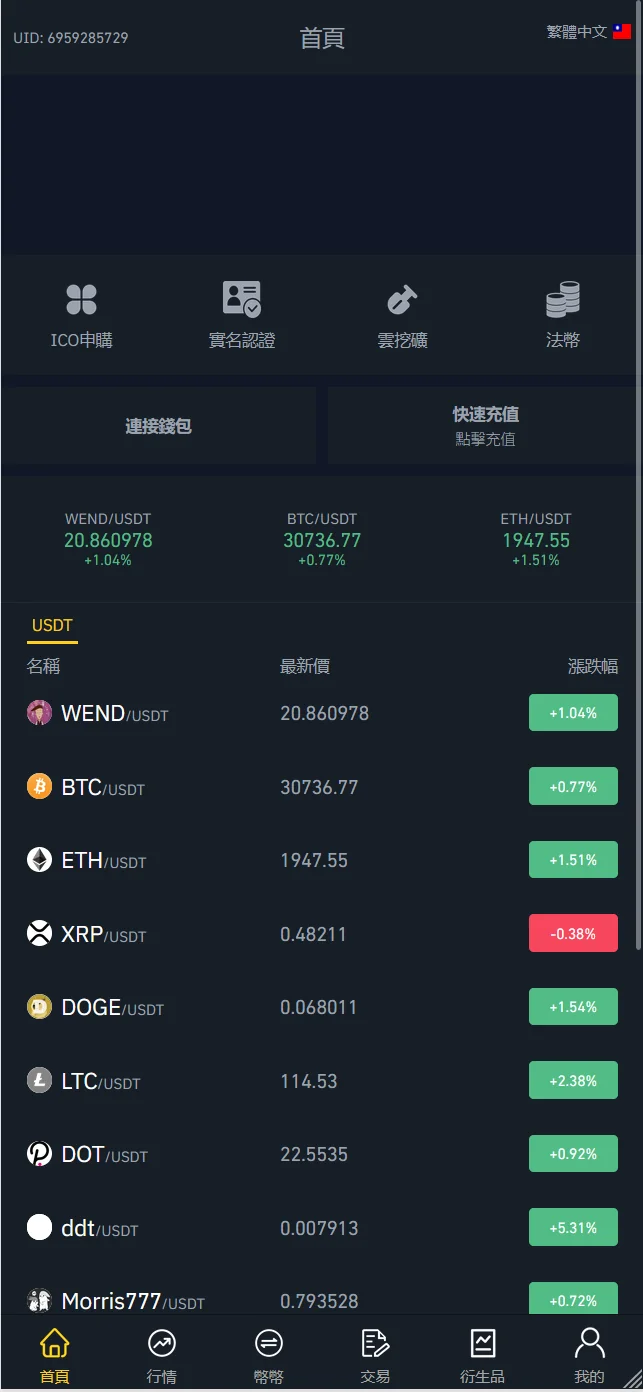
Task: Tap the 連接錢包 button
Action: click(158, 426)
